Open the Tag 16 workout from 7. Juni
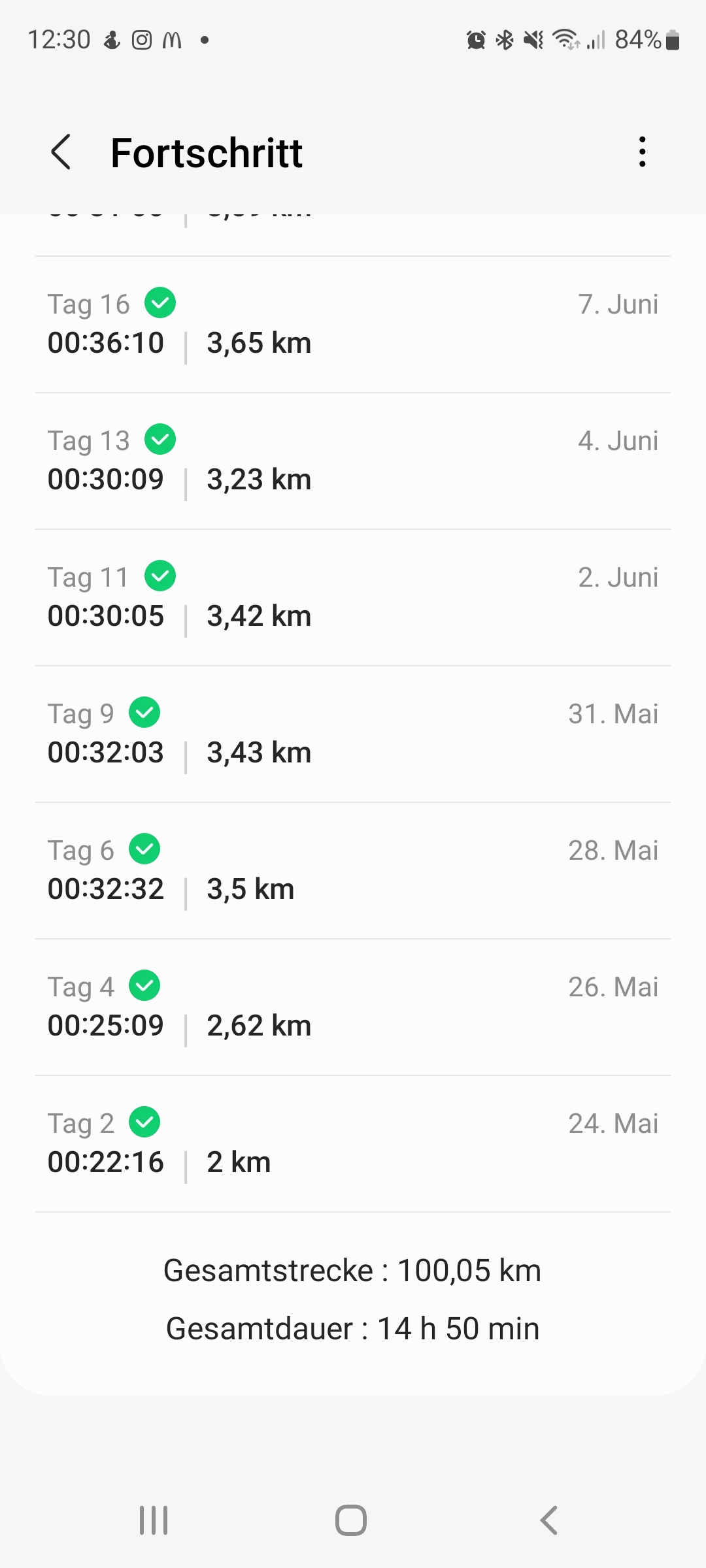 [x=353, y=325]
